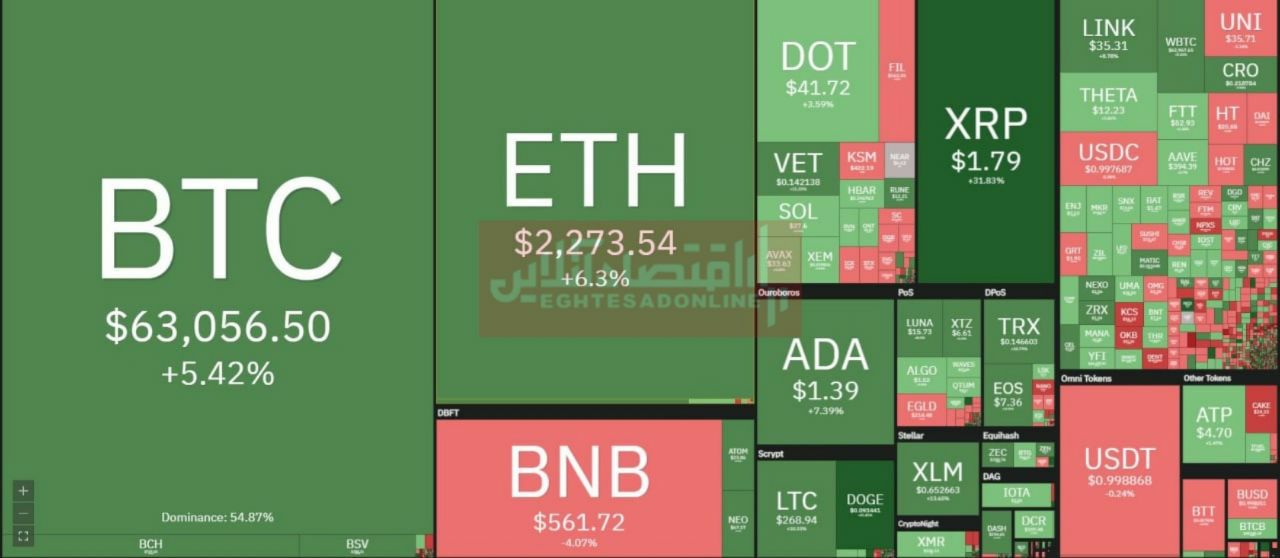Select the LINK tile
The image size is (1280, 558).
point(1107,35)
